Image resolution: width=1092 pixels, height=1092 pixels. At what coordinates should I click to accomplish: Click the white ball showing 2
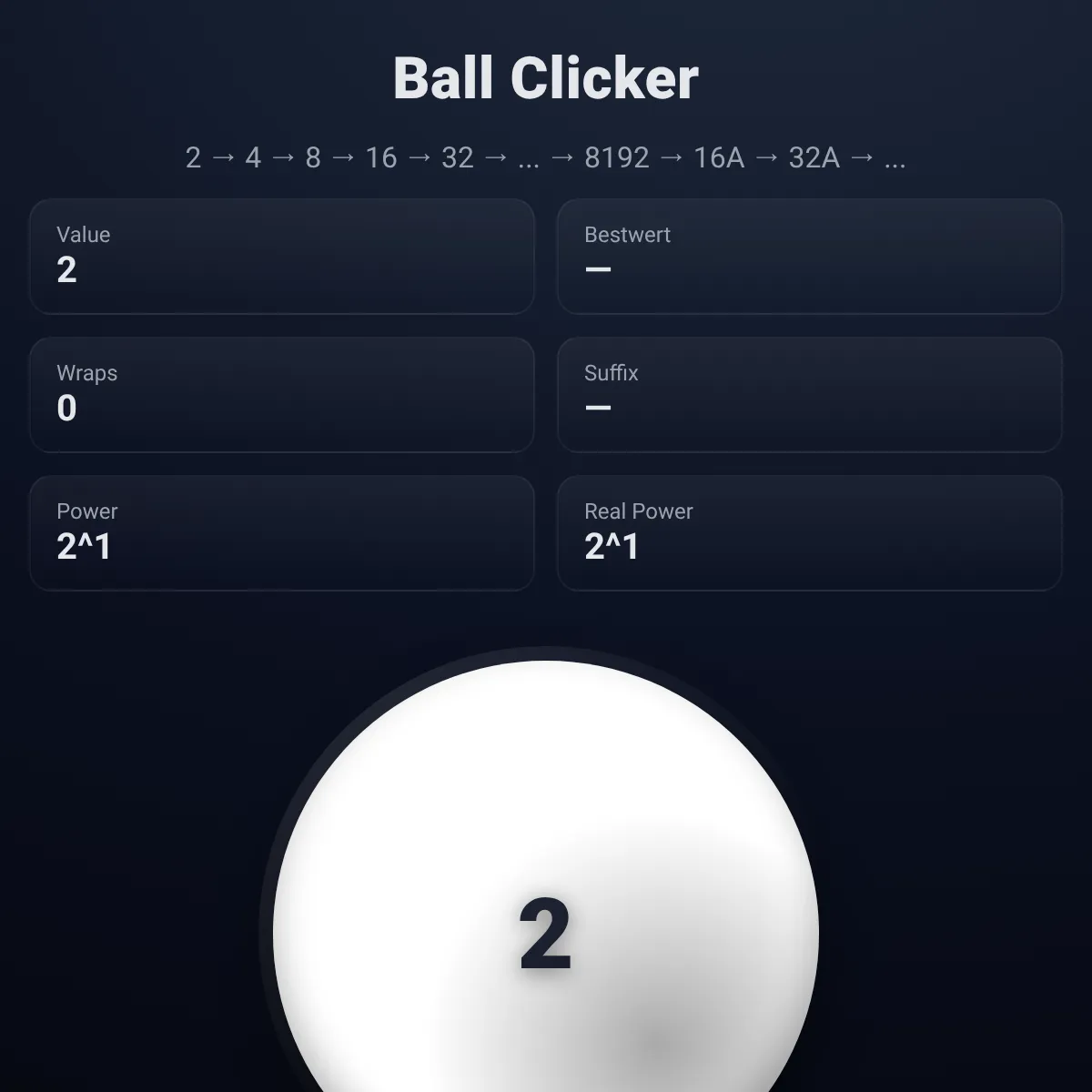[546, 910]
